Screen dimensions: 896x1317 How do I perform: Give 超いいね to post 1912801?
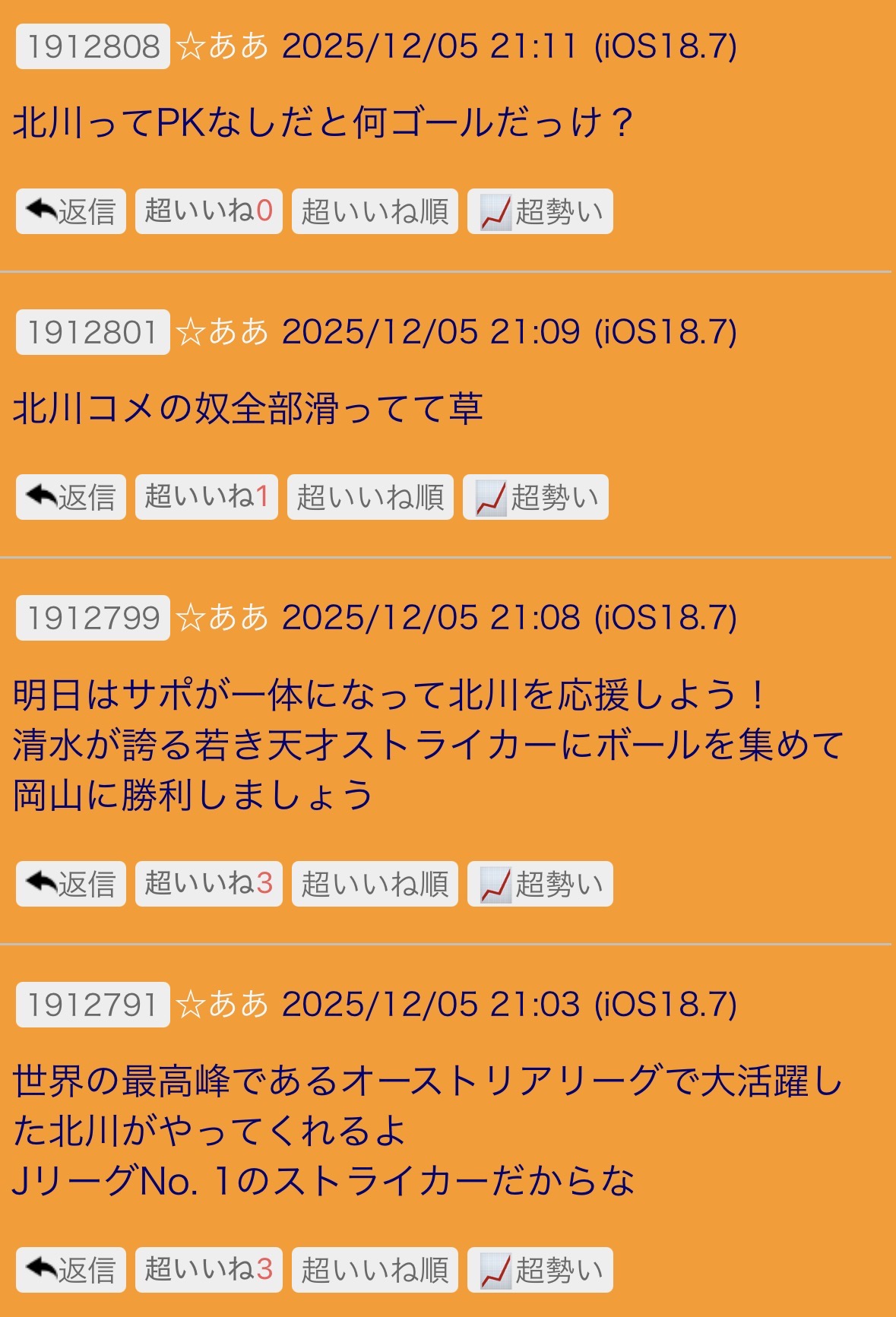tap(206, 497)
